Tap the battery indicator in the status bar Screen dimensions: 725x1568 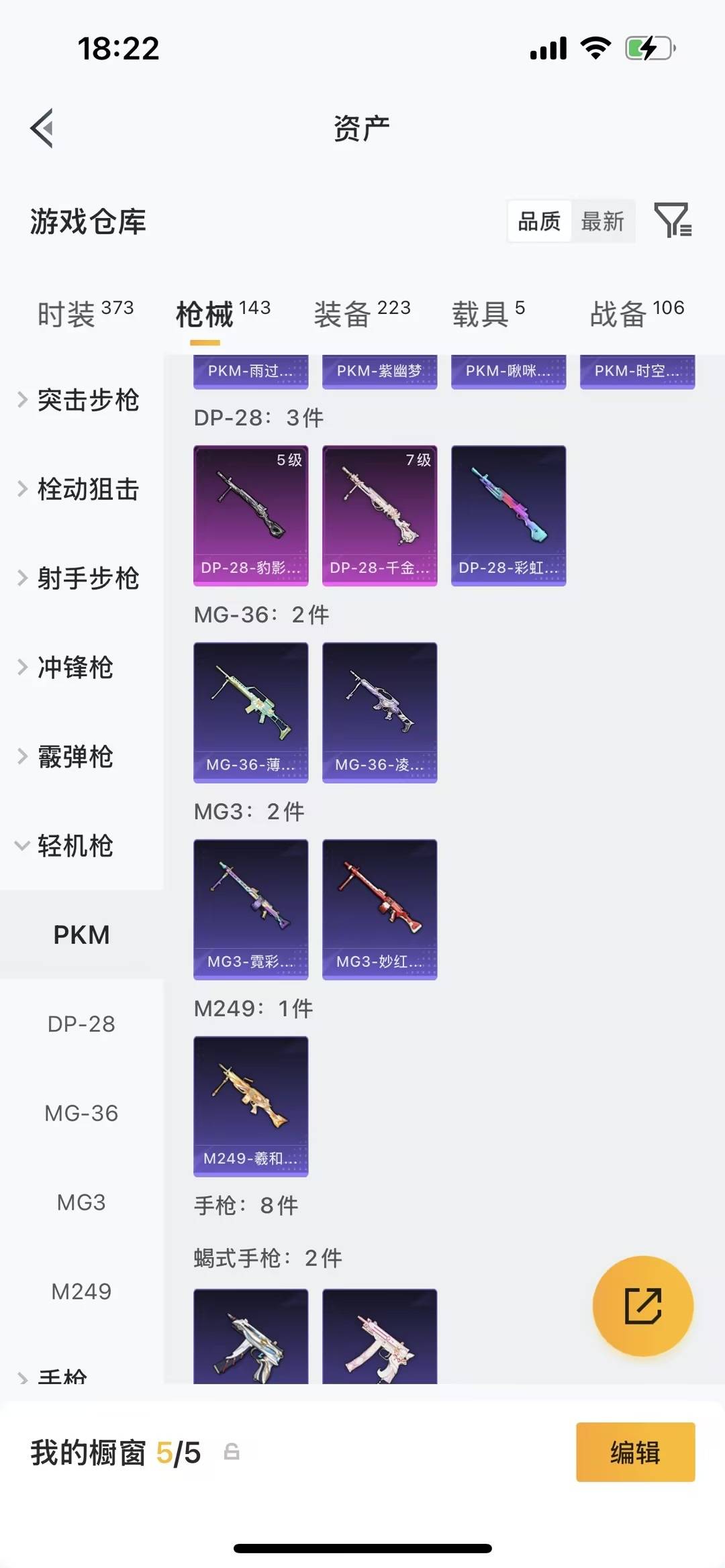point(646,47)
